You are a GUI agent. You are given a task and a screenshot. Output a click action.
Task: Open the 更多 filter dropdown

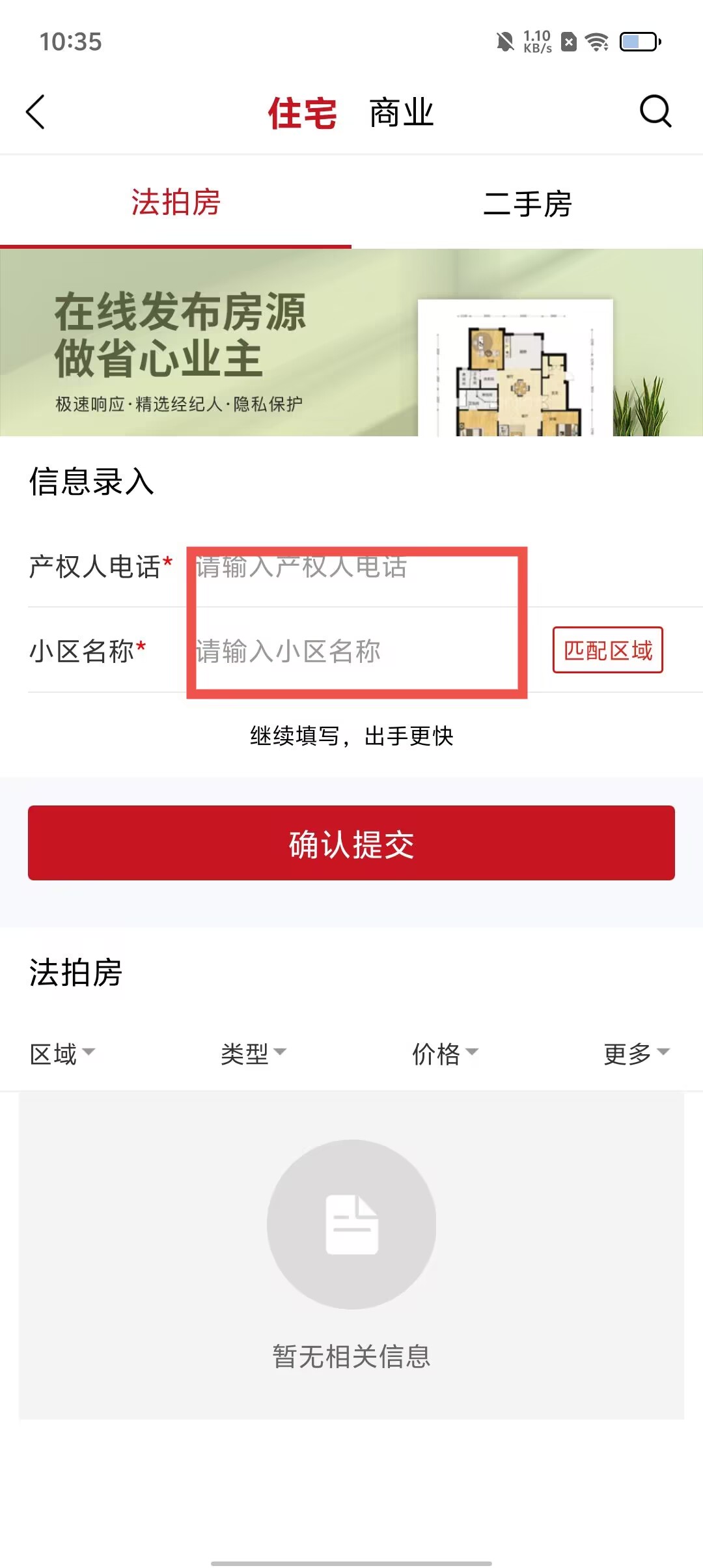[x=636, y=1054]
